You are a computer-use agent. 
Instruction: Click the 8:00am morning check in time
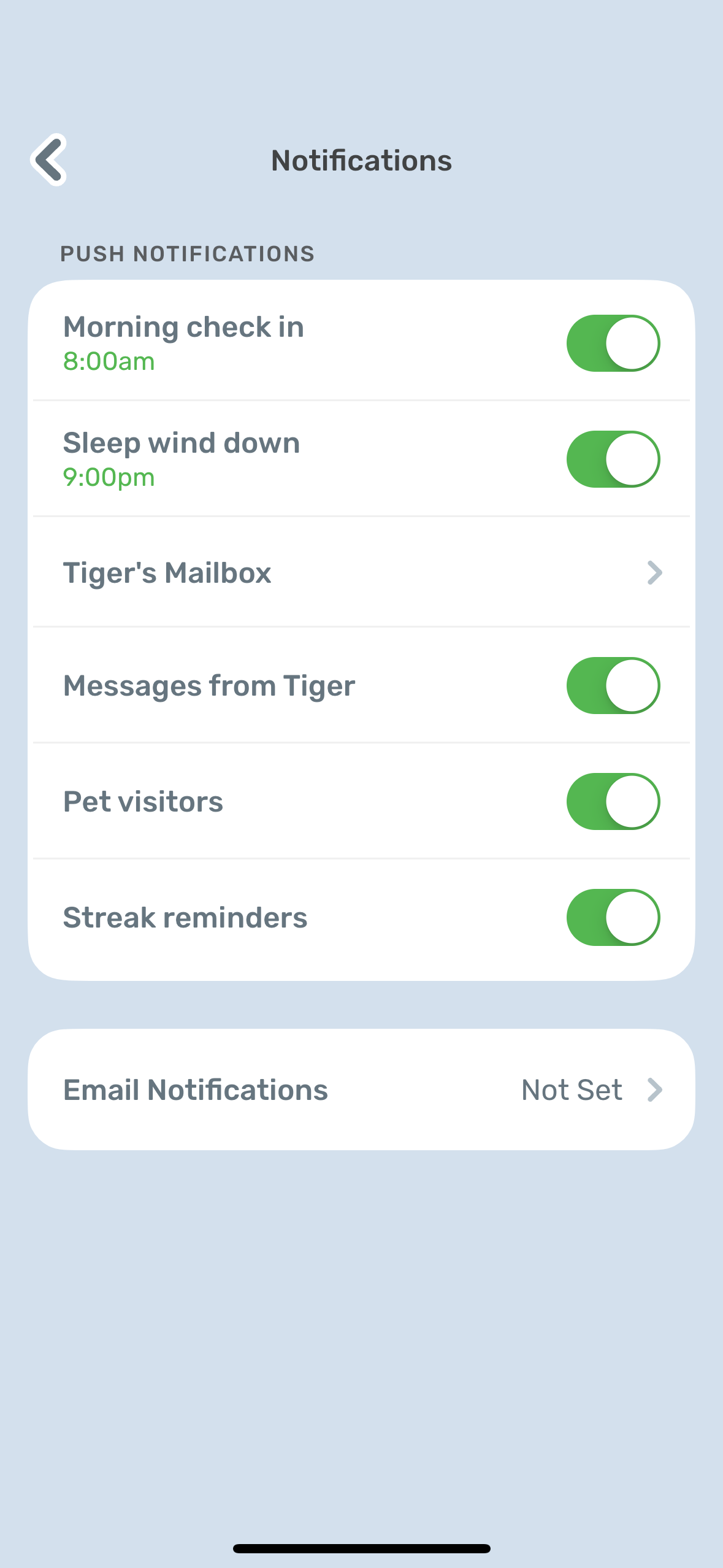coord(109,361)
